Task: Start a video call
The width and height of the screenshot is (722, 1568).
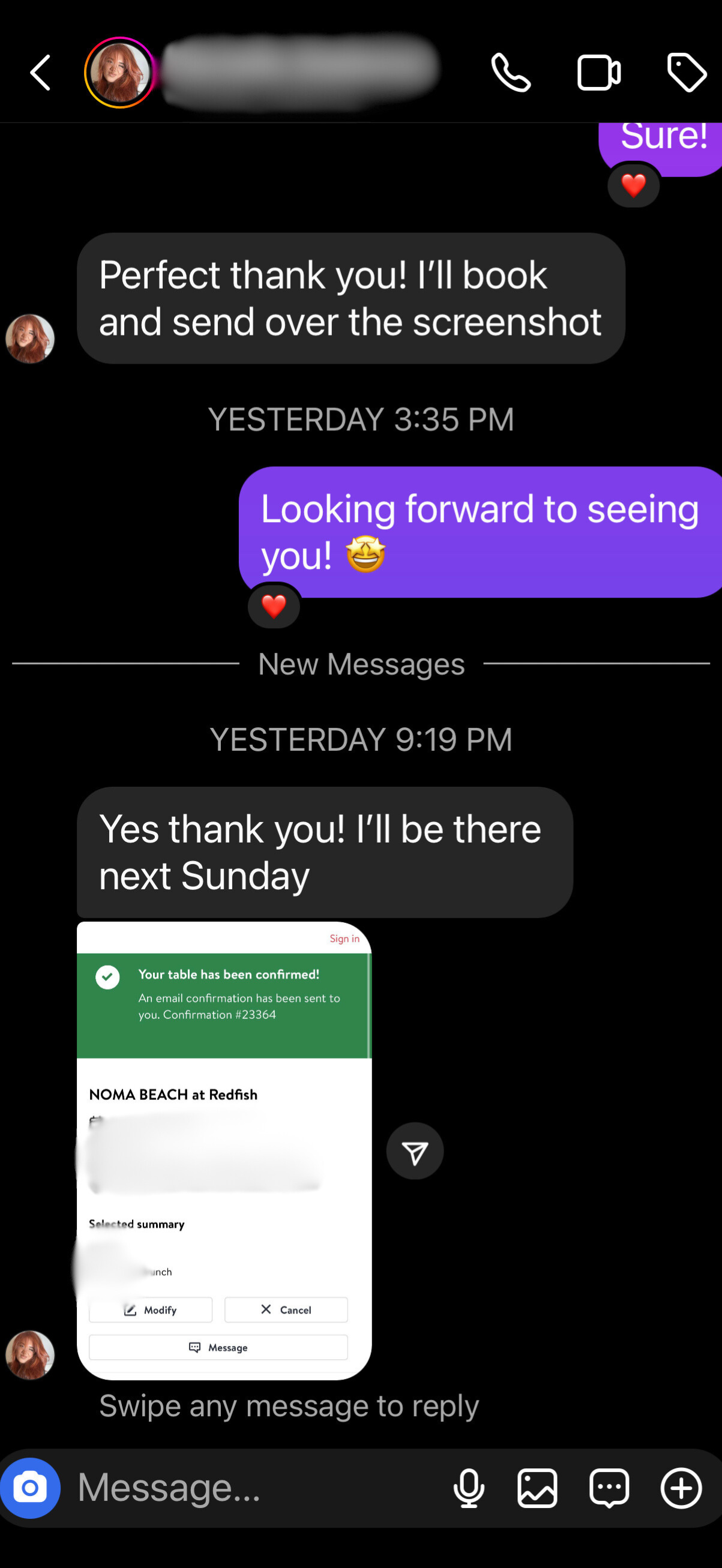Action: 598,73
